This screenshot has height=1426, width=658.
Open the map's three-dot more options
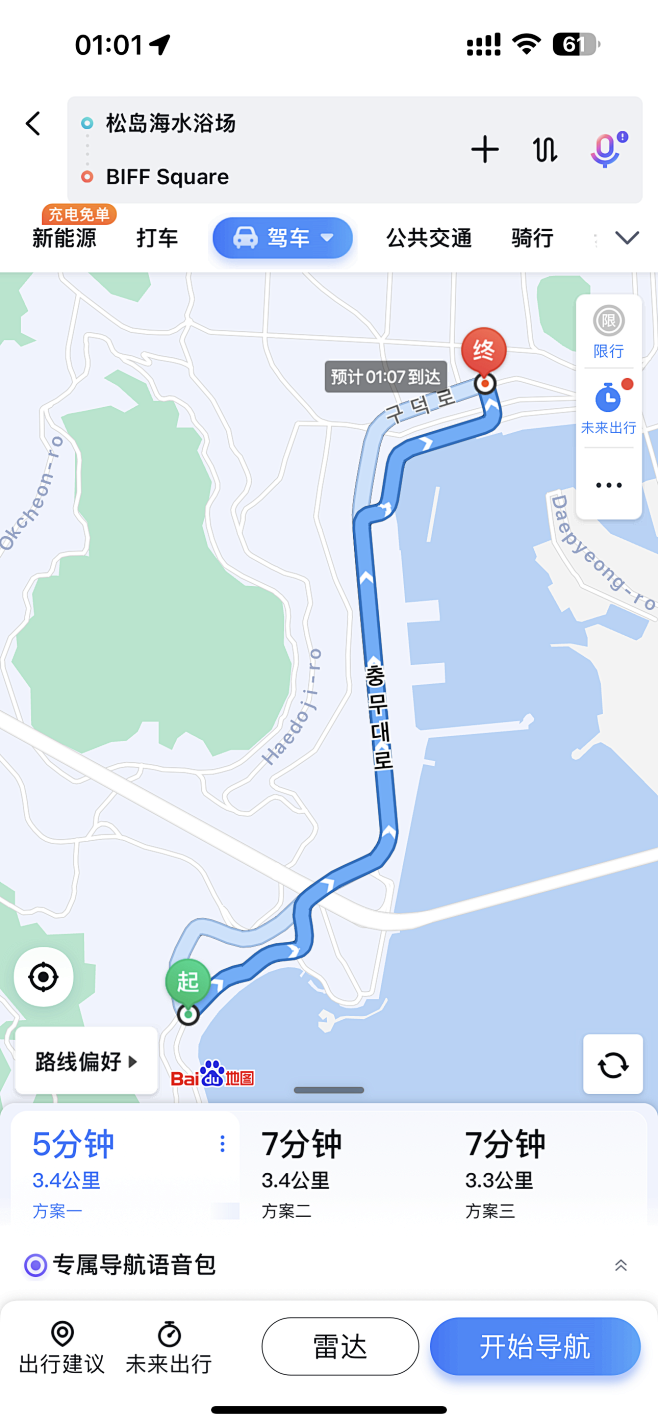click(608, 485)
